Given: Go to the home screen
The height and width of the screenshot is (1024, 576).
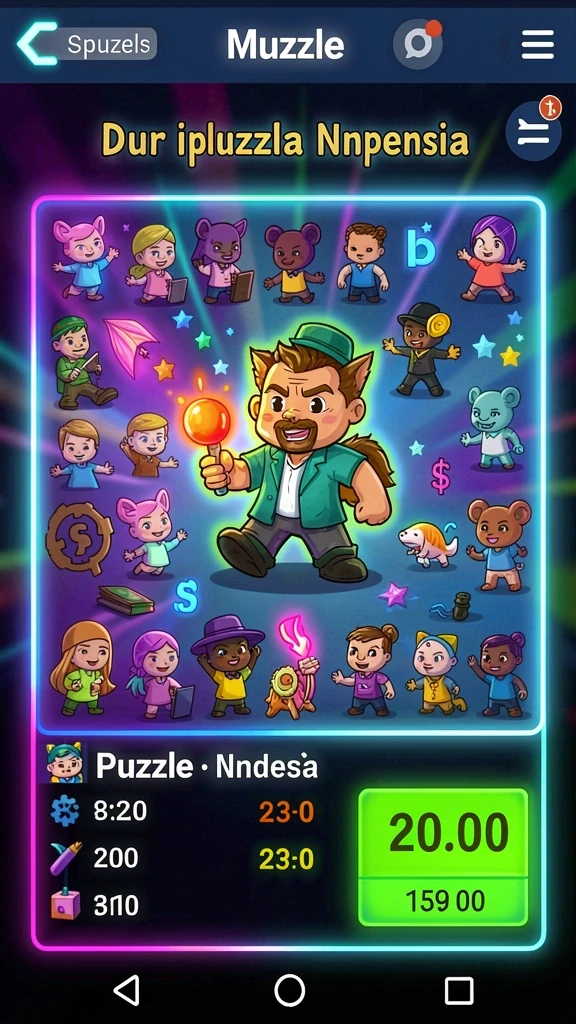Looking at the screenshot, I should click(x=290, y=990).
